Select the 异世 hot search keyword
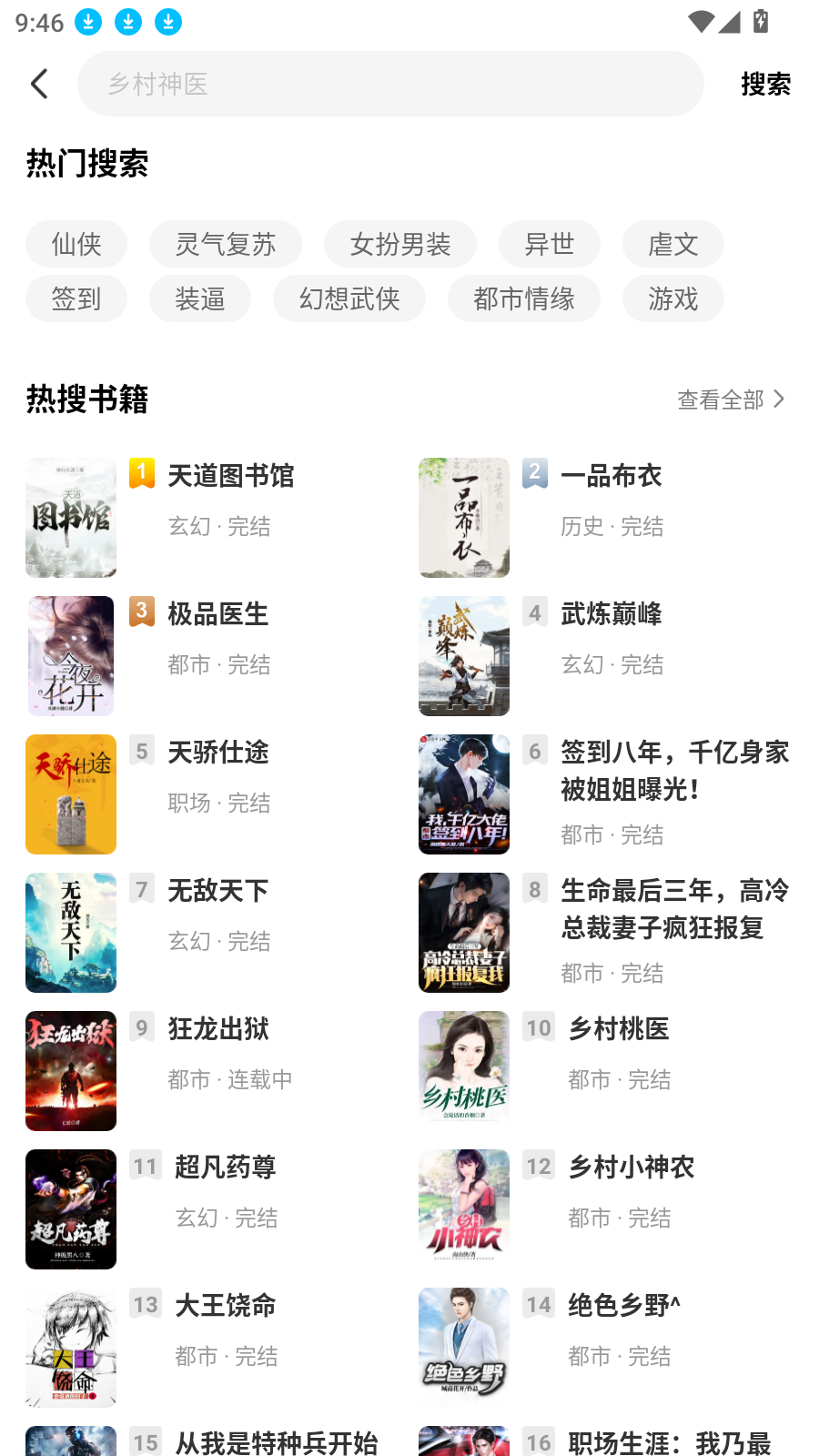The image size is (819, 1456). point(550,244)
